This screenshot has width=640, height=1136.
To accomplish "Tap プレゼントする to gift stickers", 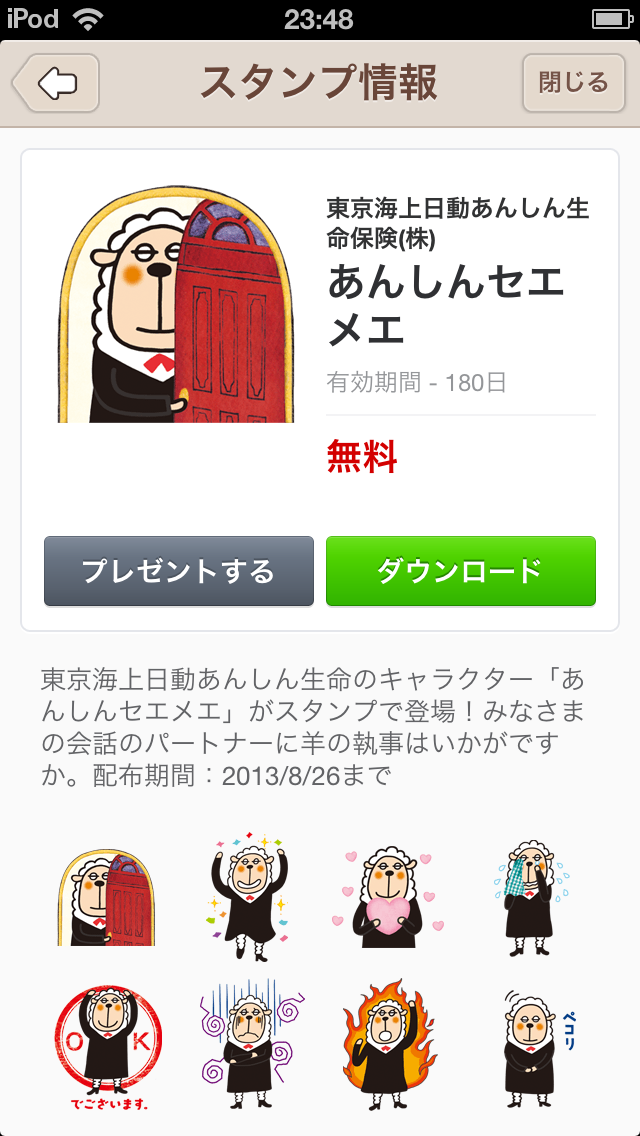I will pyautogui.click(x=179, y=571).
